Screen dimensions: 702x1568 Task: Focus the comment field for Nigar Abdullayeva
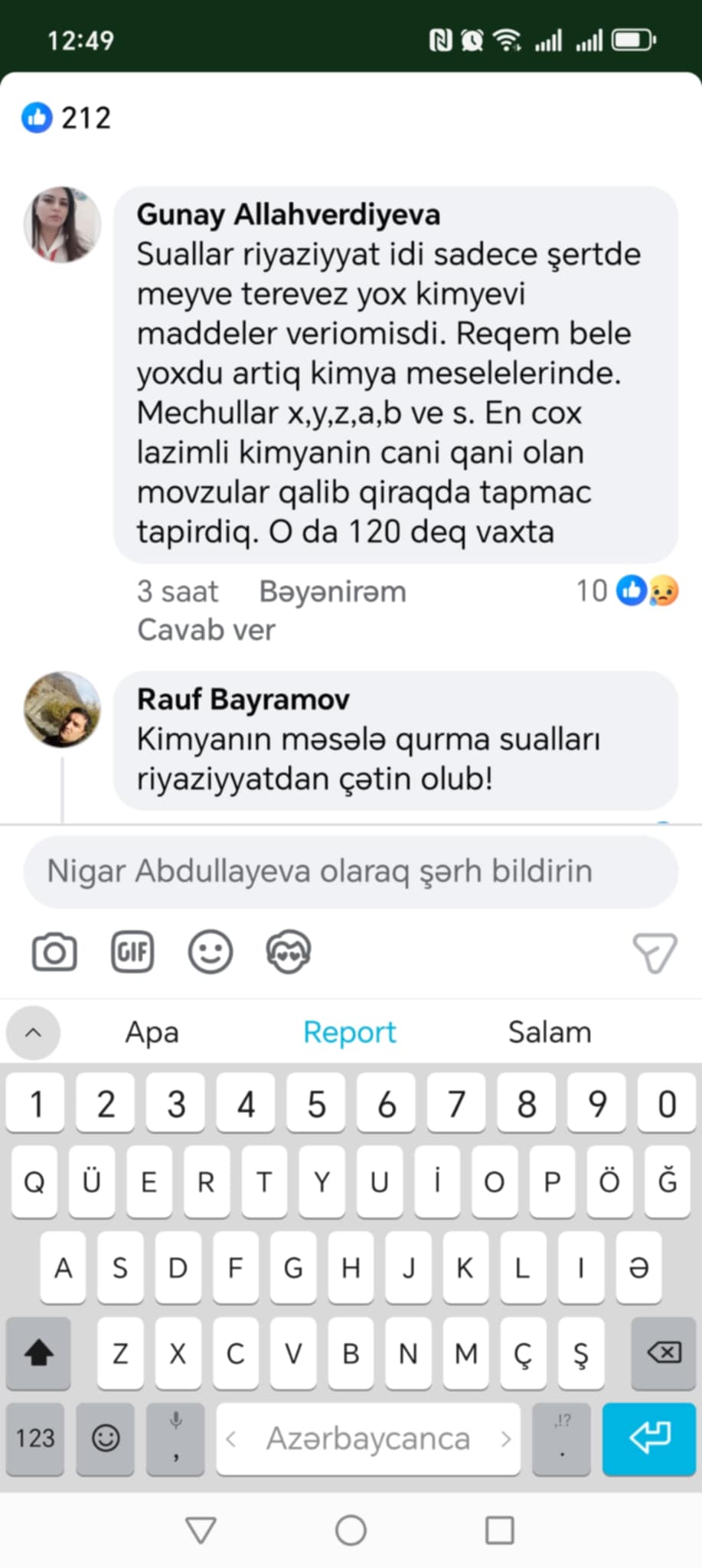click(351, 871)
